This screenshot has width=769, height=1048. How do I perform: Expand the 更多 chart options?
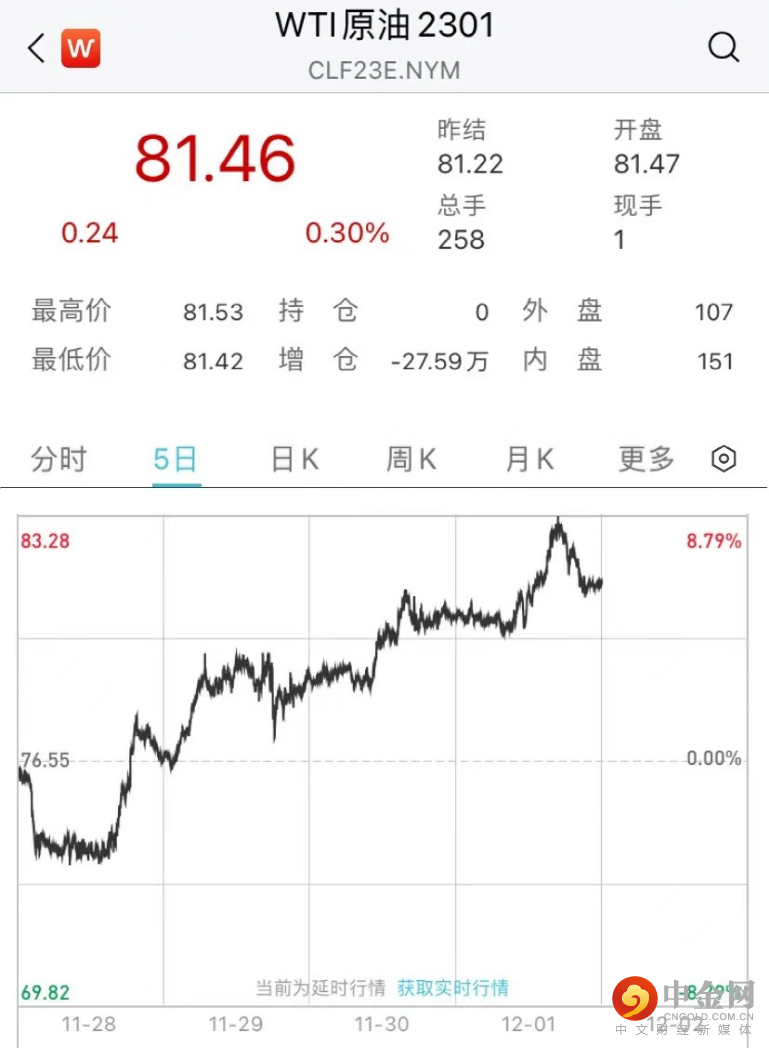pos(646,460)
